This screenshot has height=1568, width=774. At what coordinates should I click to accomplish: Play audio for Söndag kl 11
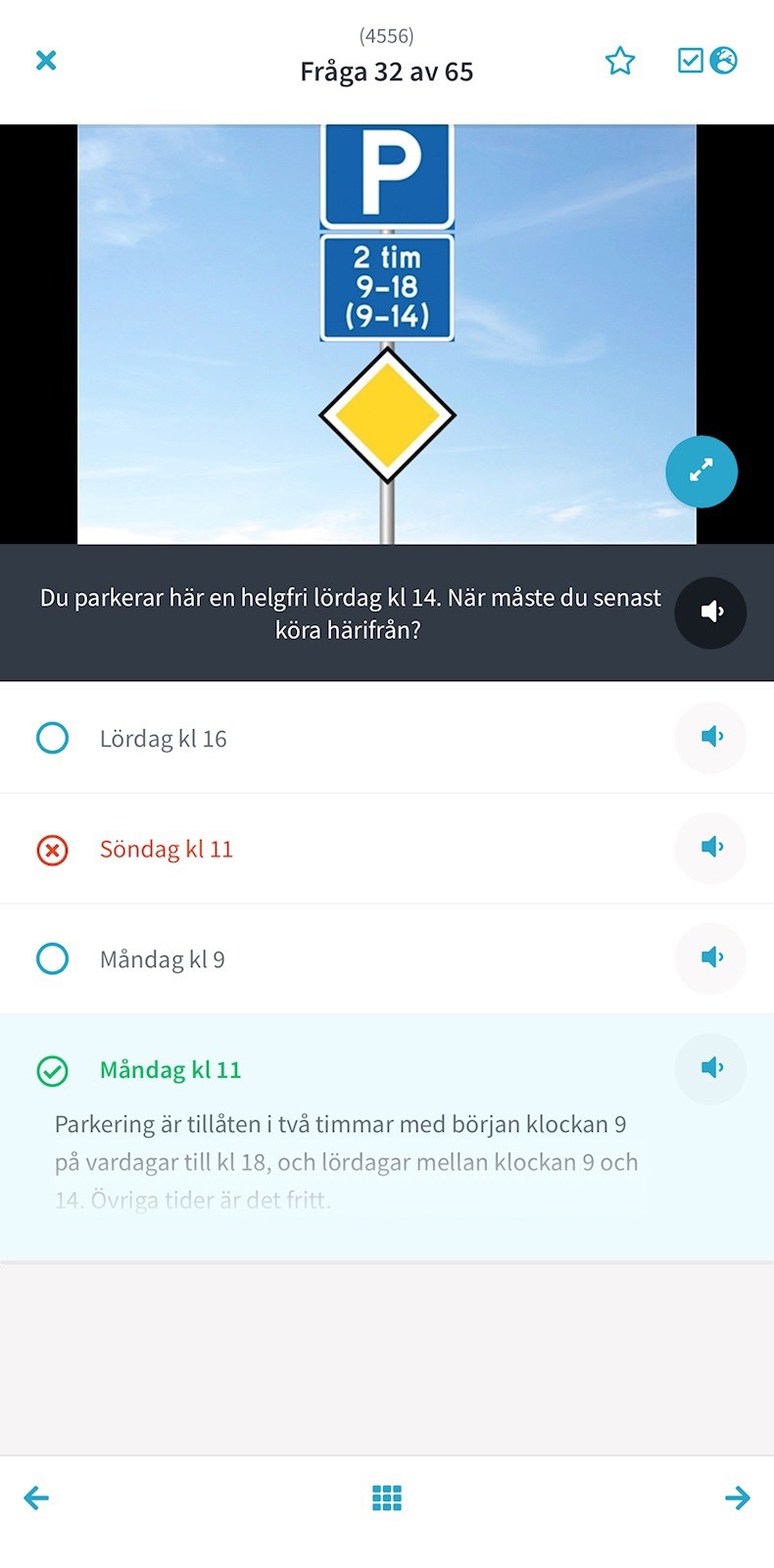pos(710,848)
